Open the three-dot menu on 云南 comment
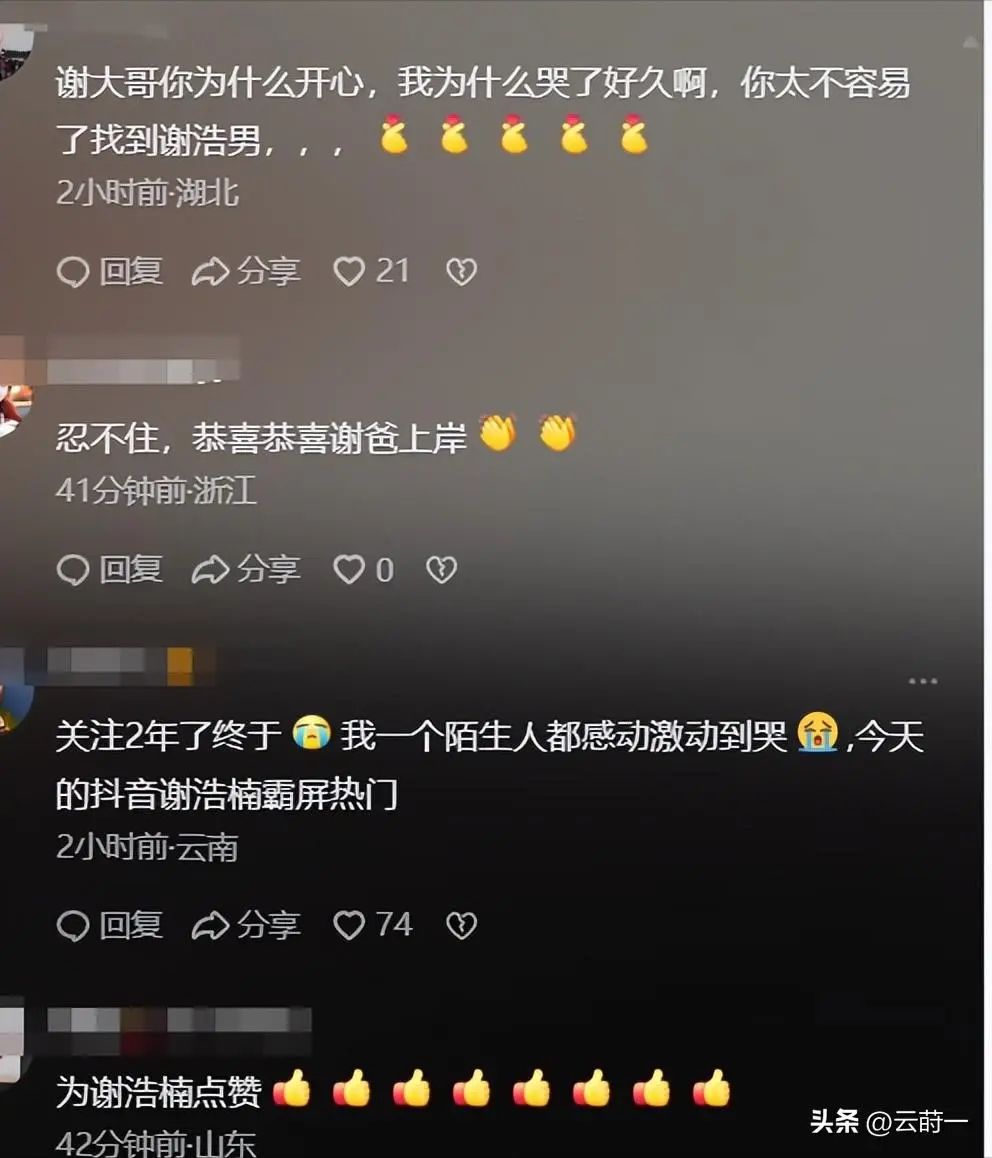 pos(922,681)
